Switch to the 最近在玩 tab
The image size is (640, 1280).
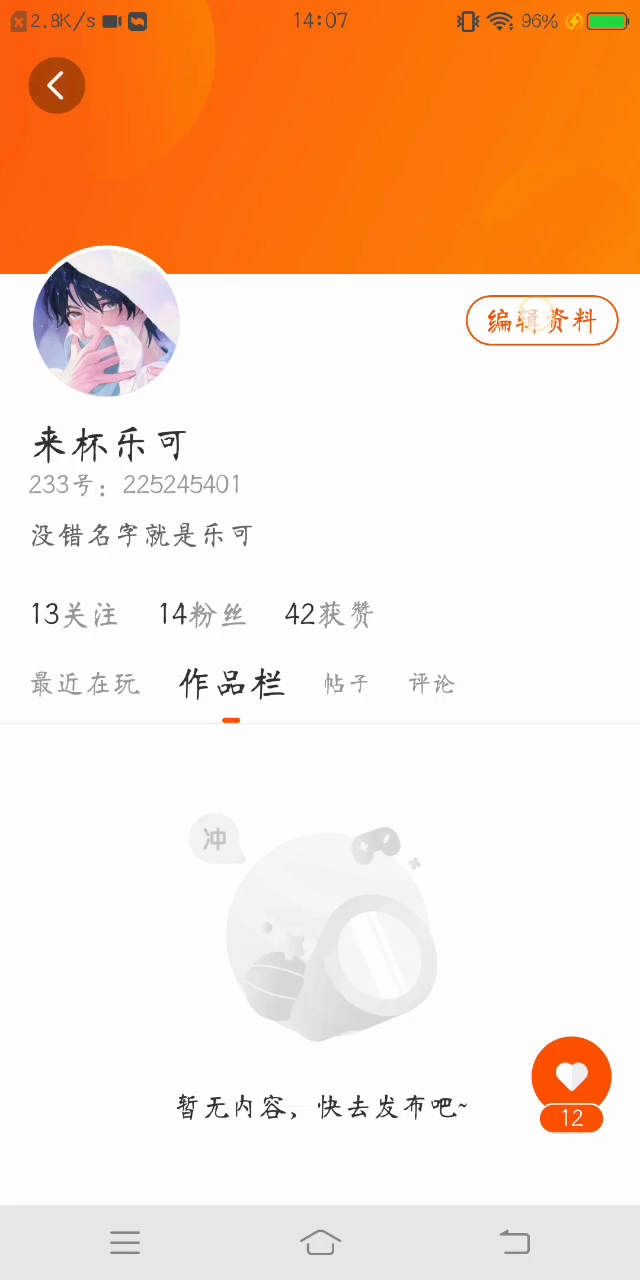point(85,684)
